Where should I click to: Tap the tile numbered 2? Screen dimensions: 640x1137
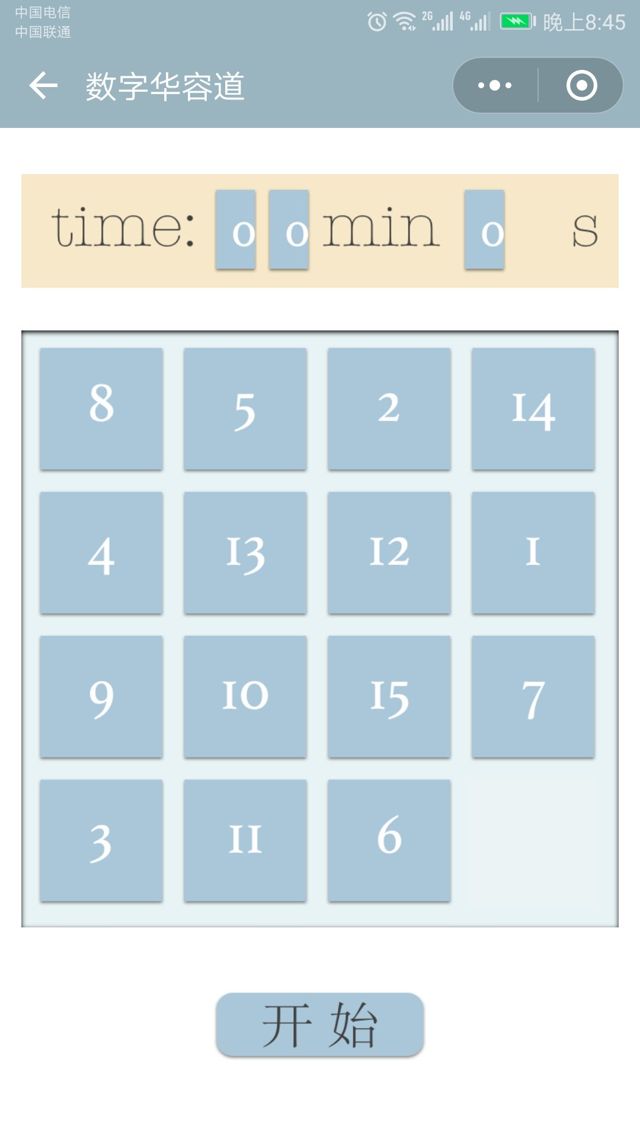[389, 408]
